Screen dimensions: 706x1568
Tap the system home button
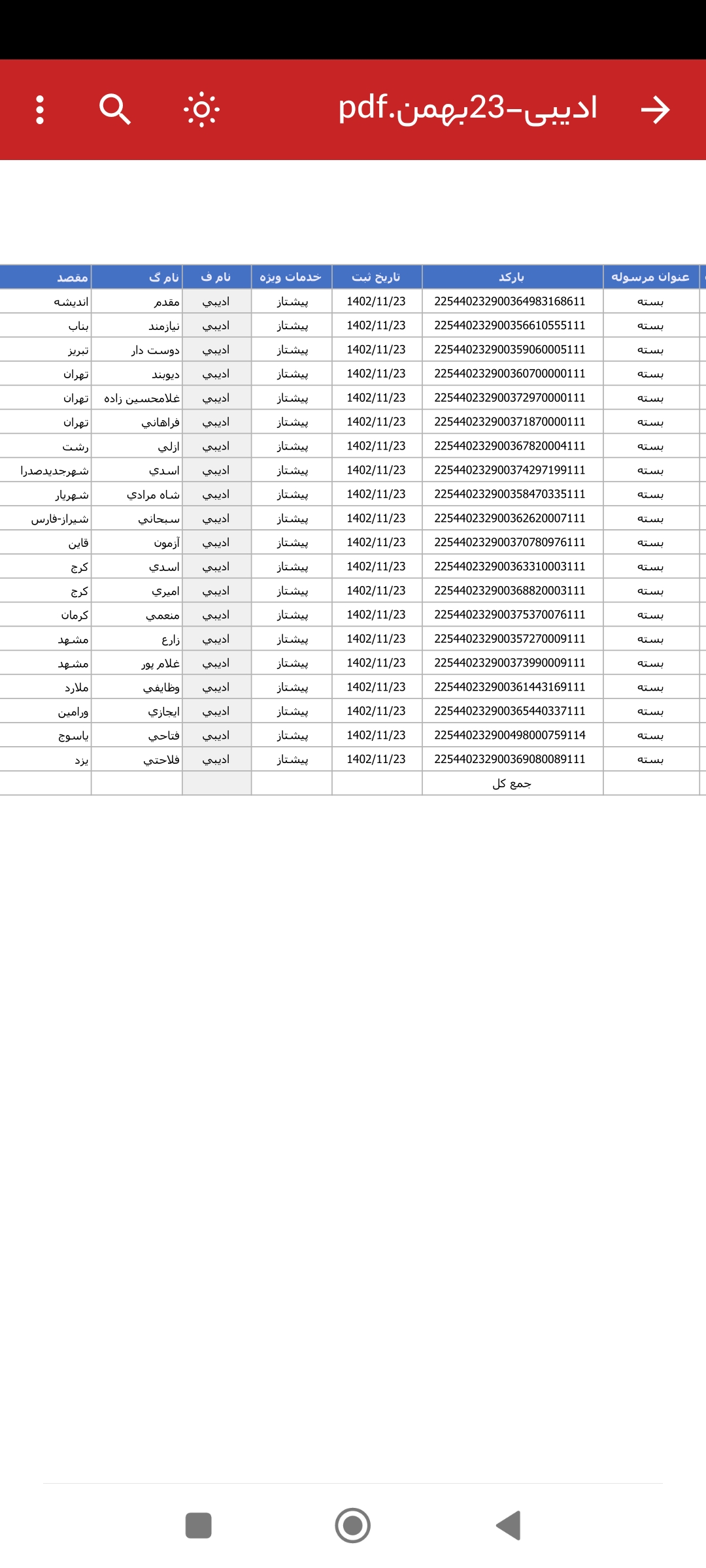(x=353, y=1526)
